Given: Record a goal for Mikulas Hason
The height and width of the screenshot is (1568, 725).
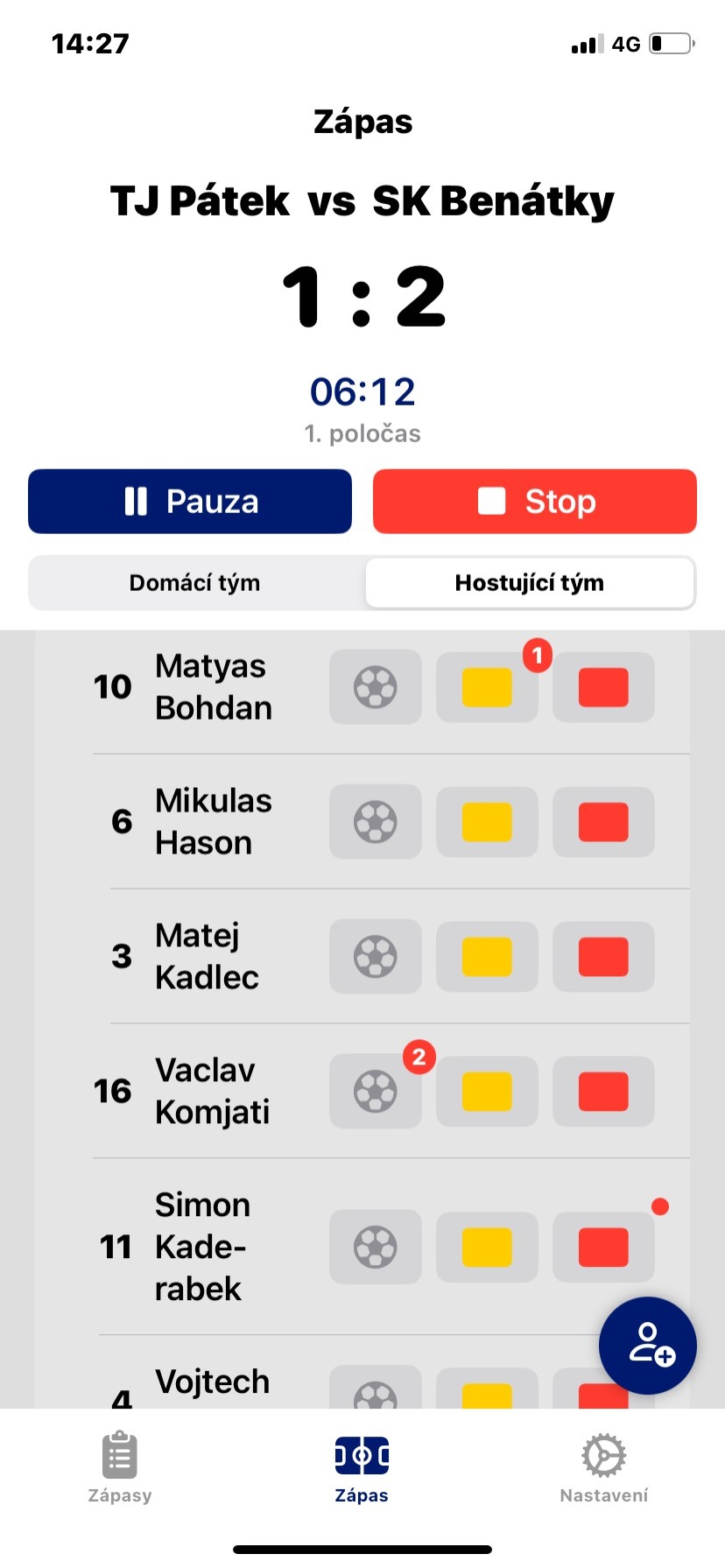Looking at the screenshot, I should click(x=375, y=822).
